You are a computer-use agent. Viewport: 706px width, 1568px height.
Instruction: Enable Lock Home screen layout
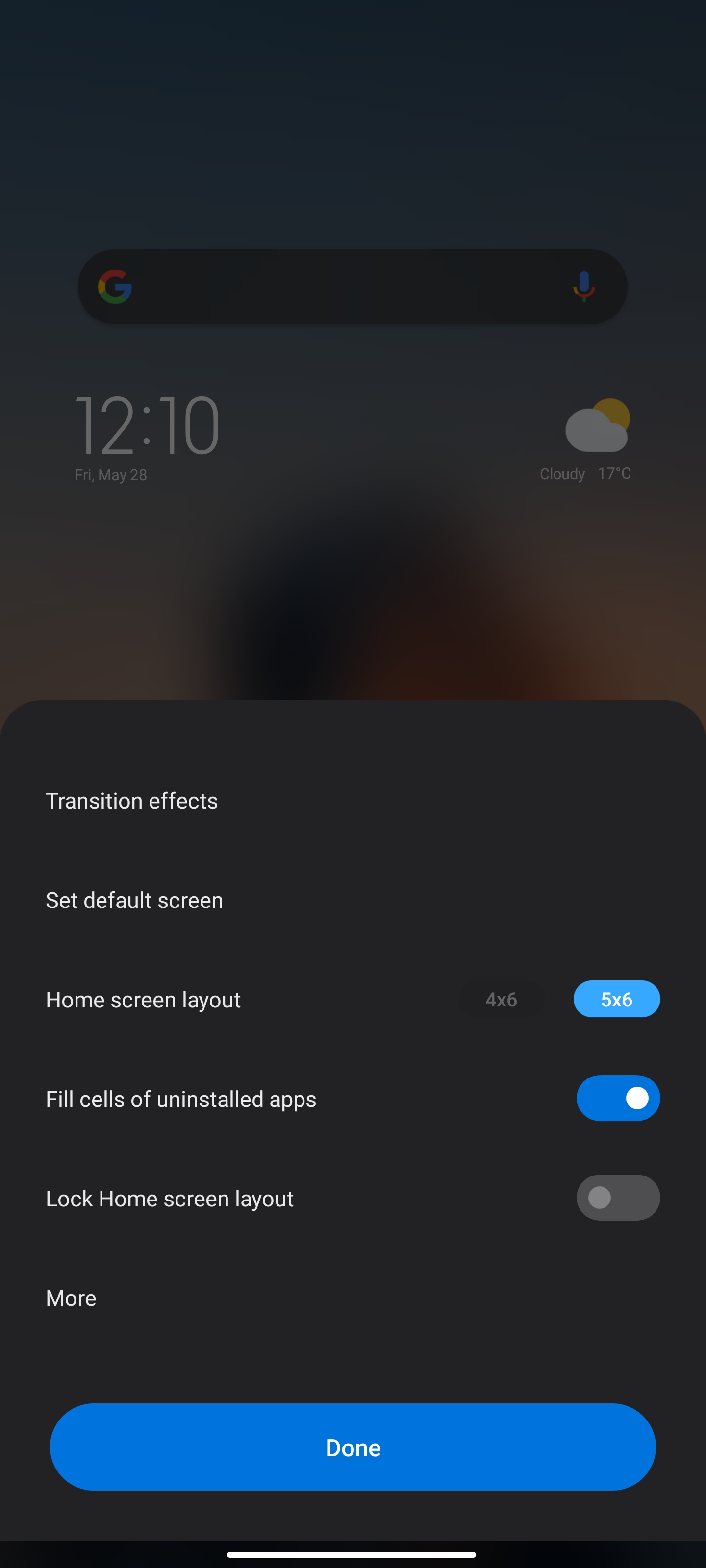(x=618, y=1197)
